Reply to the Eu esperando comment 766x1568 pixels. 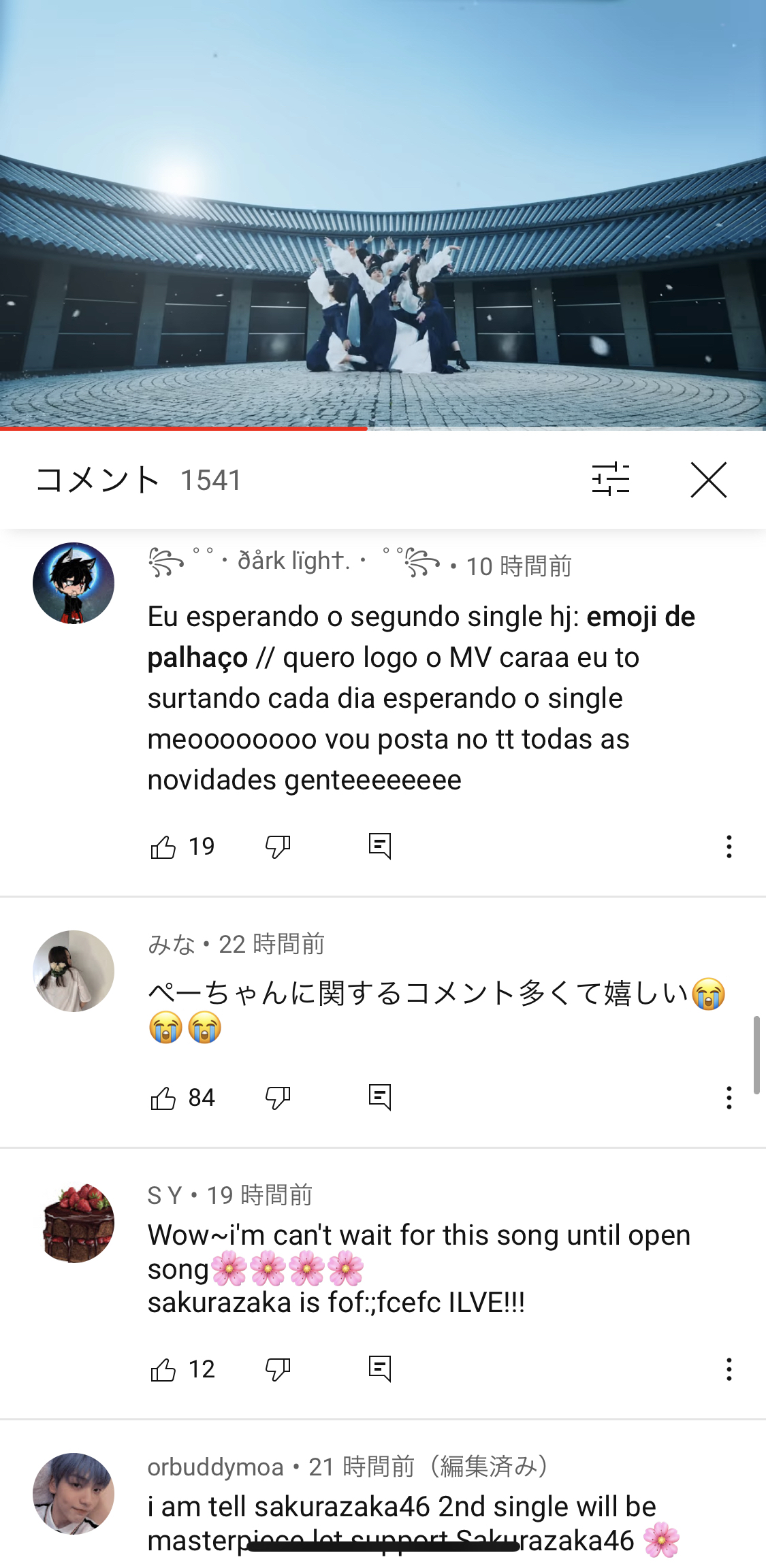[380, 847]
